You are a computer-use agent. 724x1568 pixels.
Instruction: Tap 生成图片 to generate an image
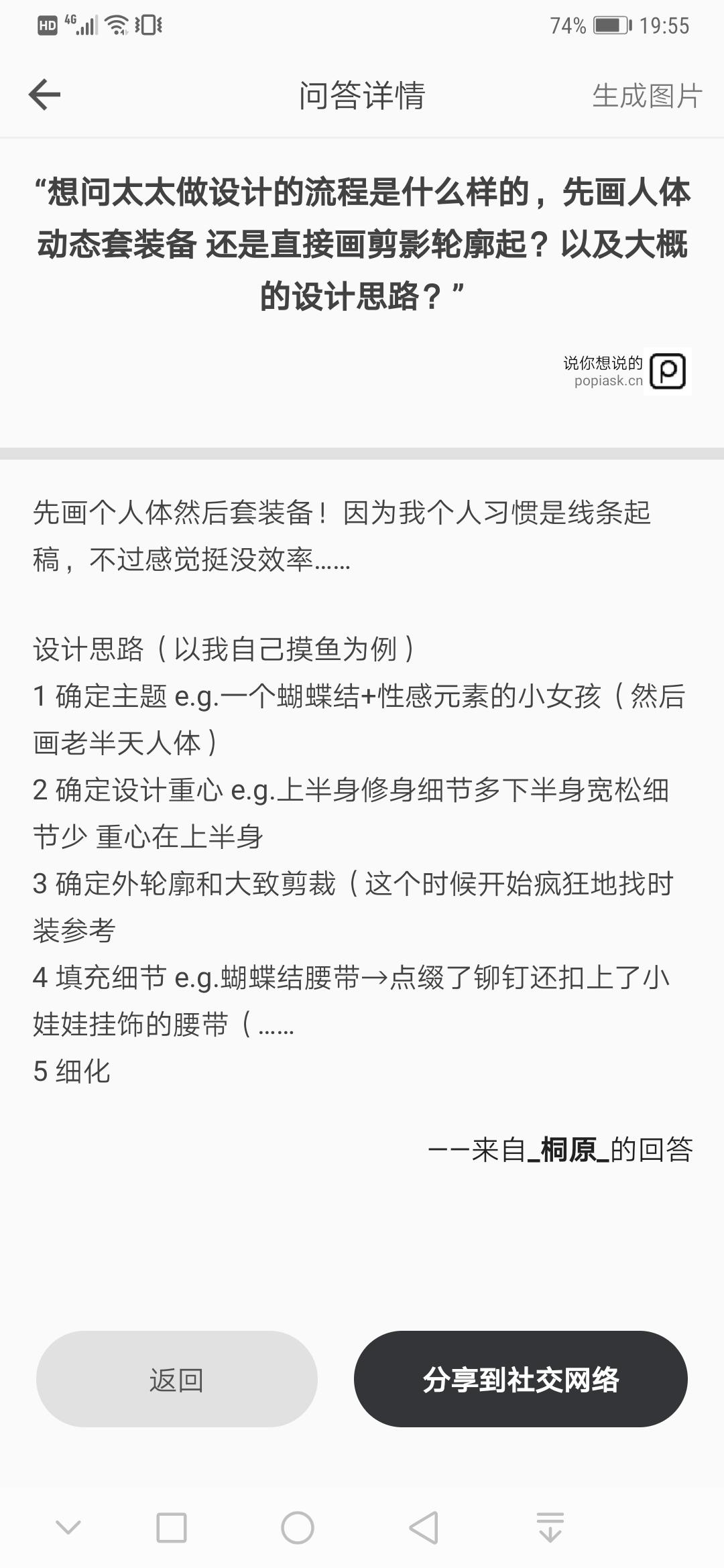pyautogui.click(x=647, y=96)
